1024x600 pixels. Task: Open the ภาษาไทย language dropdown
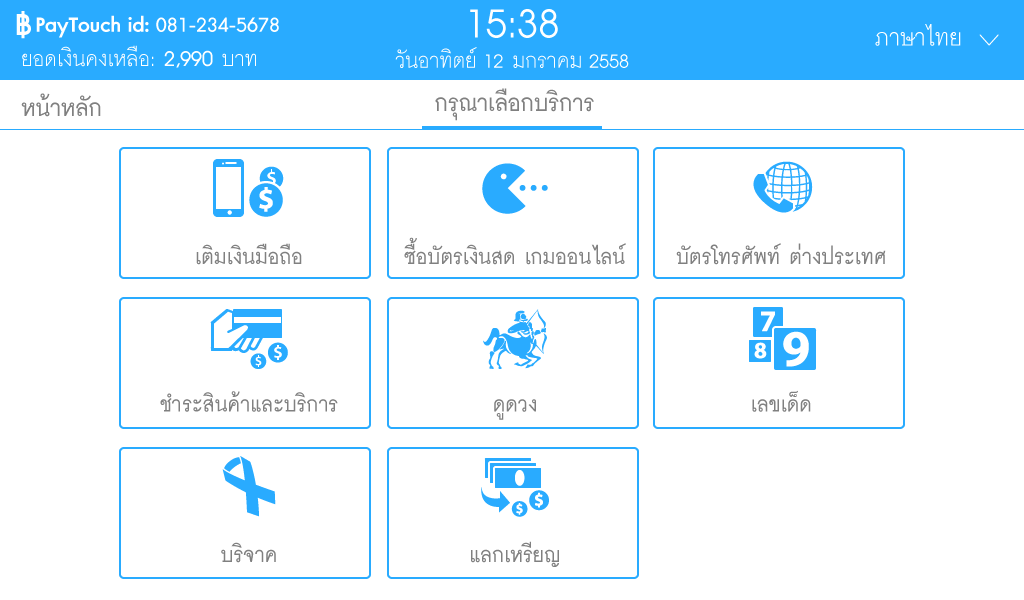point(936,40)
